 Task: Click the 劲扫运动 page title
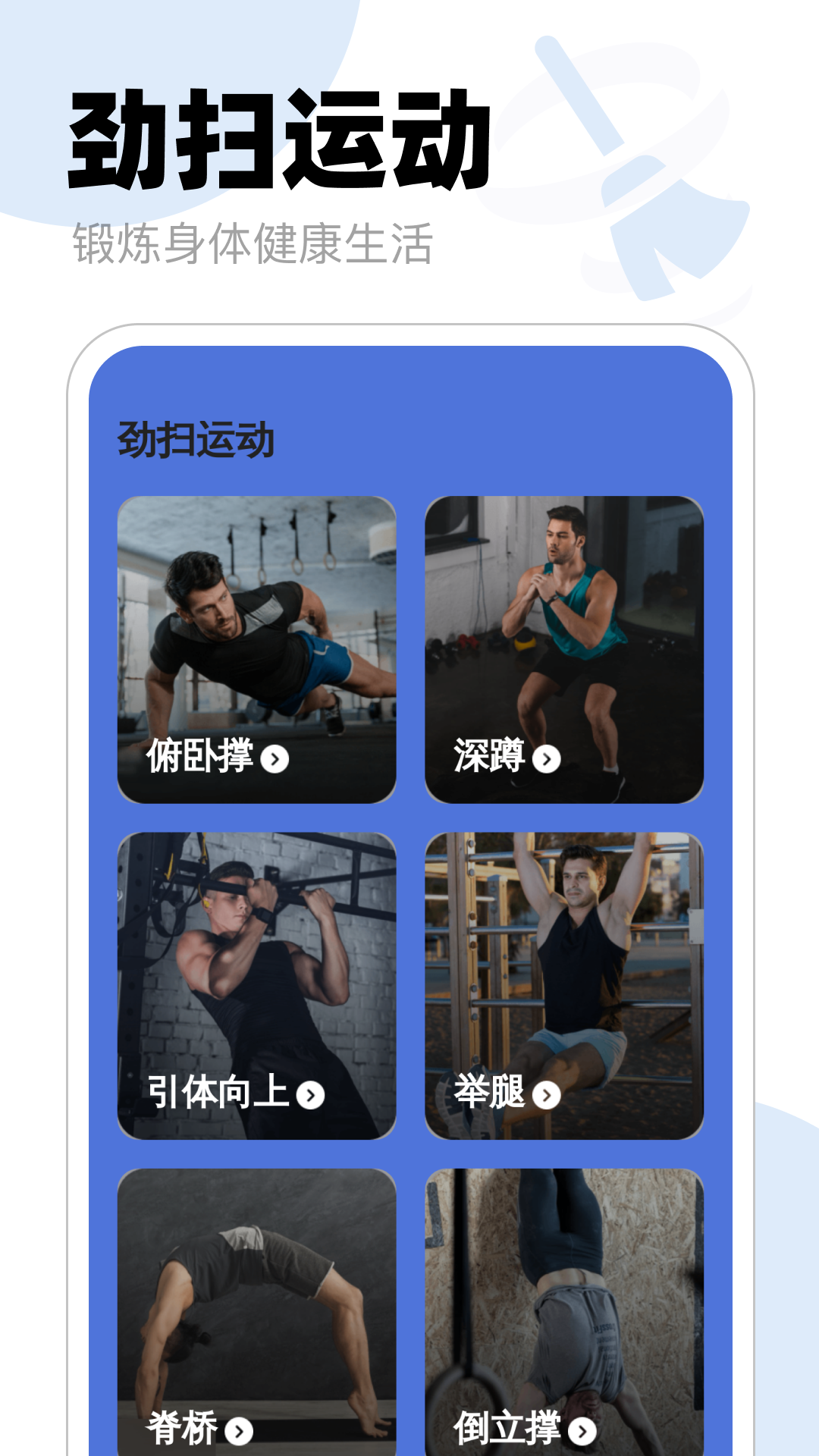[x=281, y=136]
